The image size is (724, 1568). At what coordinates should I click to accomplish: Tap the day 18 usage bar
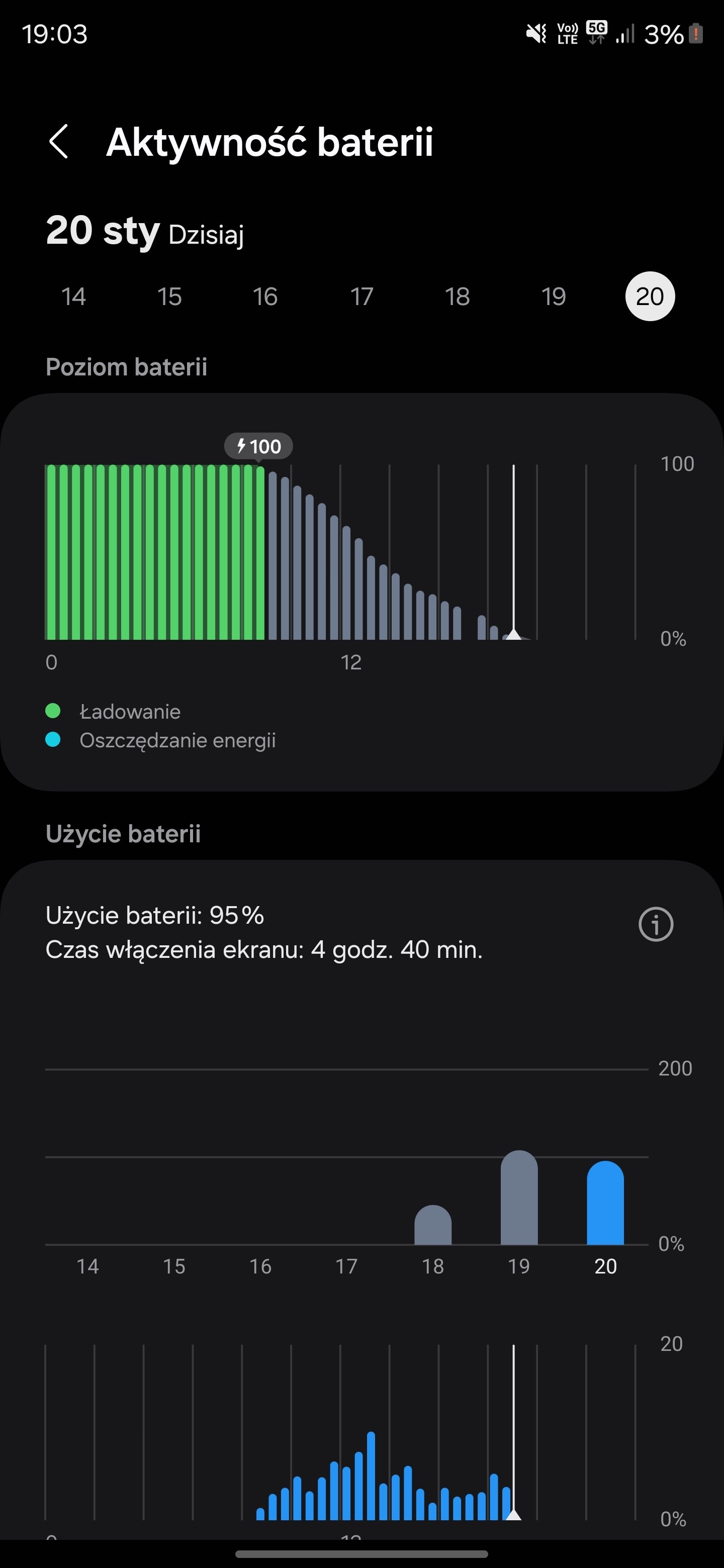point(432,1225)
